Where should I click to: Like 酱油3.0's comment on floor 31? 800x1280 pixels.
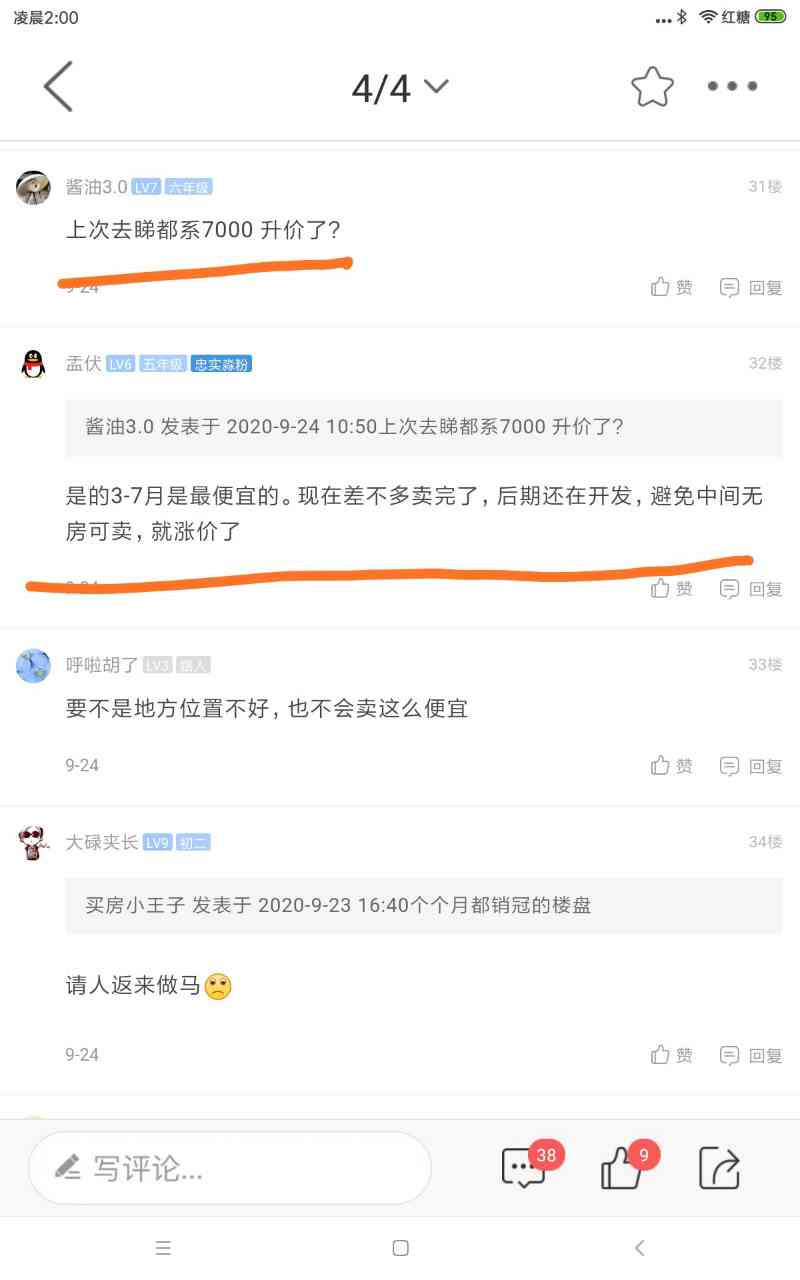[x=672, y=288]
